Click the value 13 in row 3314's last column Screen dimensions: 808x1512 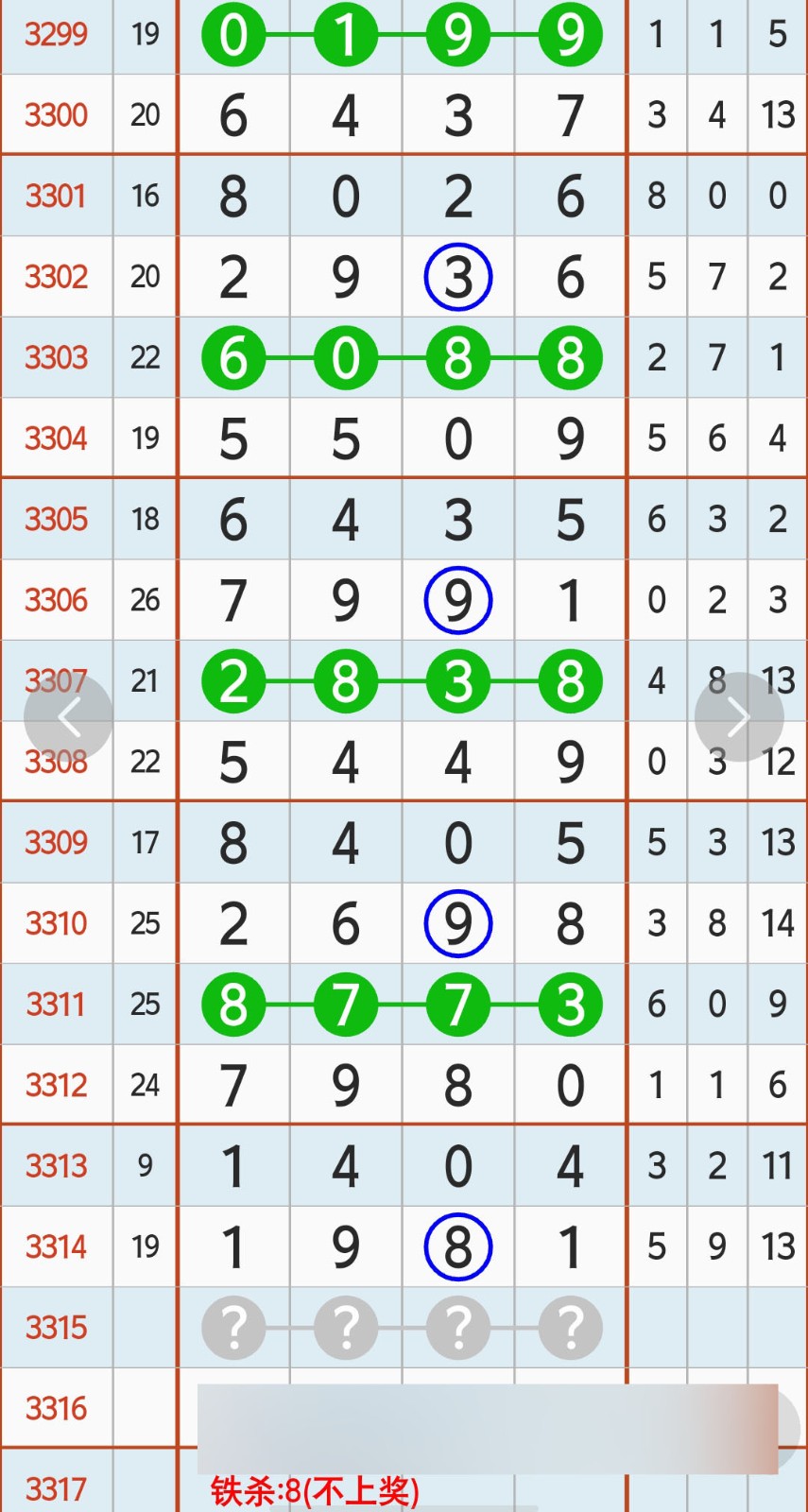776,1246
